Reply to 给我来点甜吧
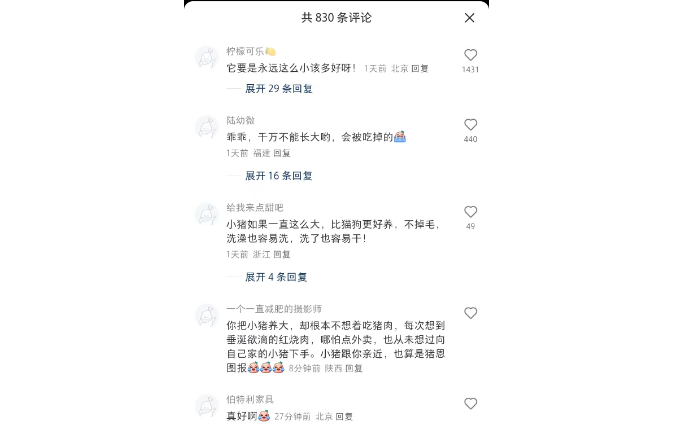 [282, 255]
